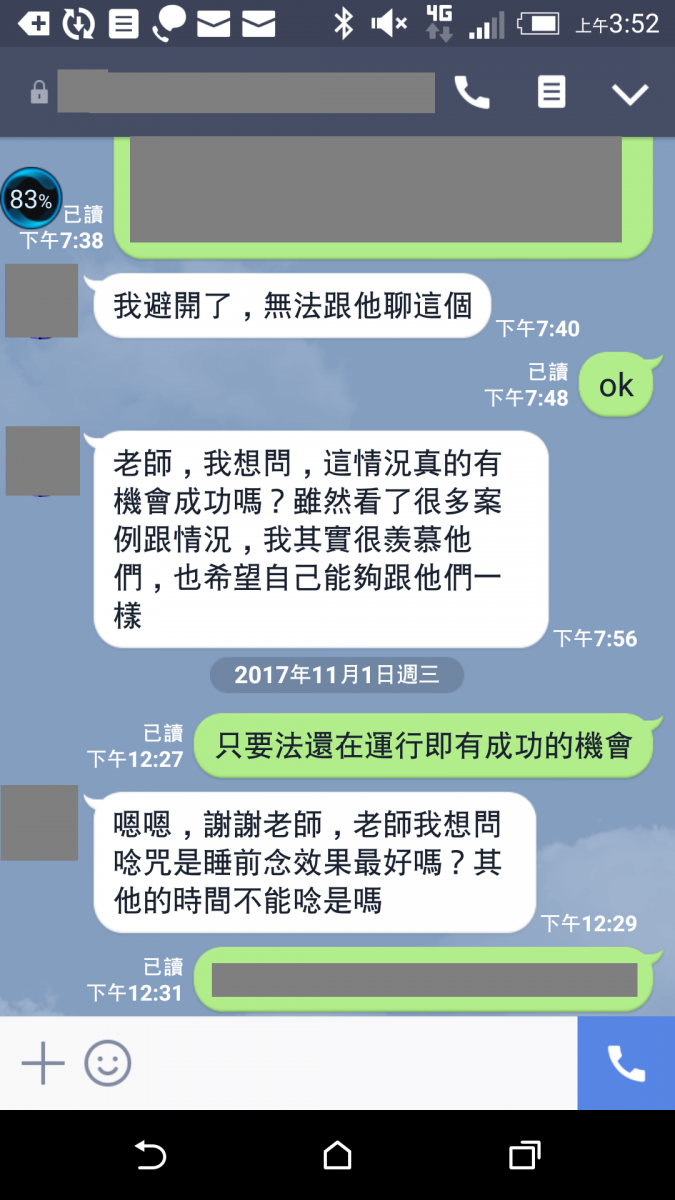Go back using system back button
The height and width of the screenshot is (1200, 675).
[x=150, y=1156]
